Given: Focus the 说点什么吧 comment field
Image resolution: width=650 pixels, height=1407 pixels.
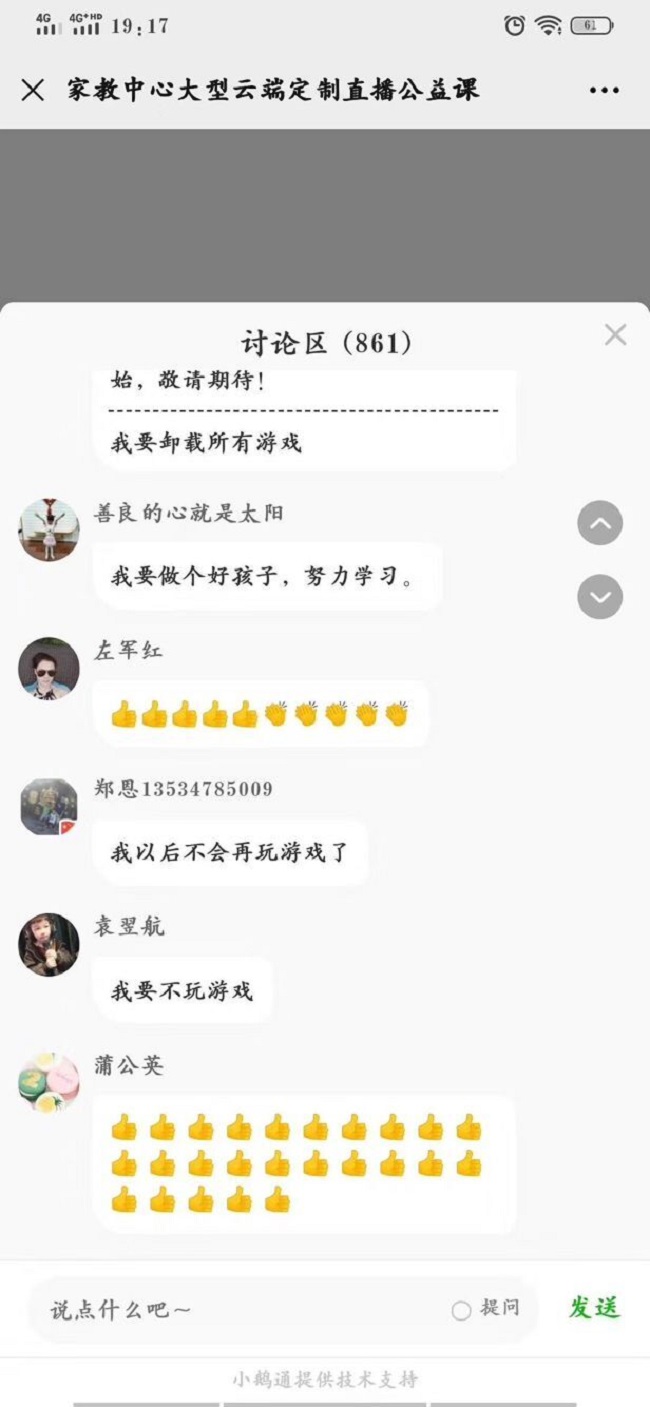Looking at the screenshot, I should tap(240, 1309).
